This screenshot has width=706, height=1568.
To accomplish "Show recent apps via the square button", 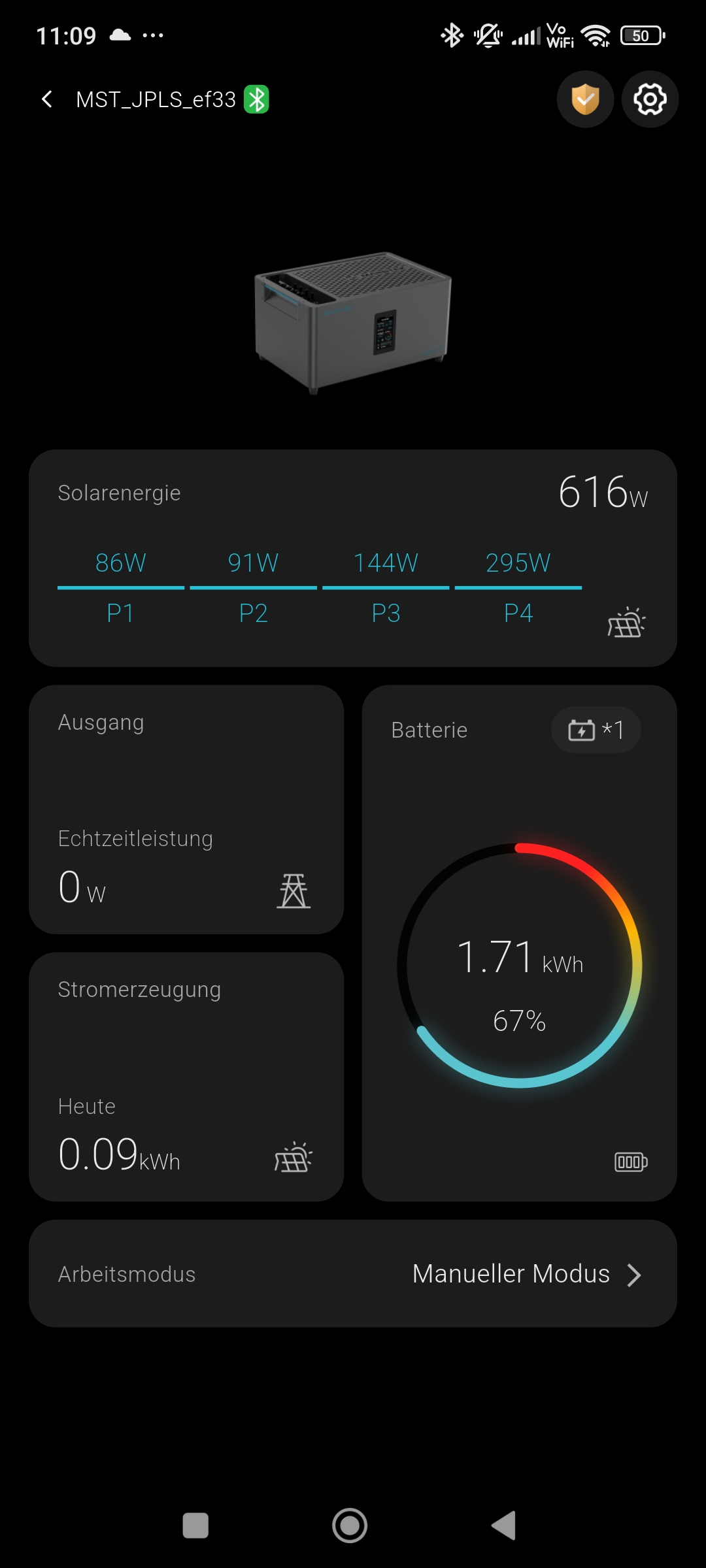I will tap(195, 1526).
